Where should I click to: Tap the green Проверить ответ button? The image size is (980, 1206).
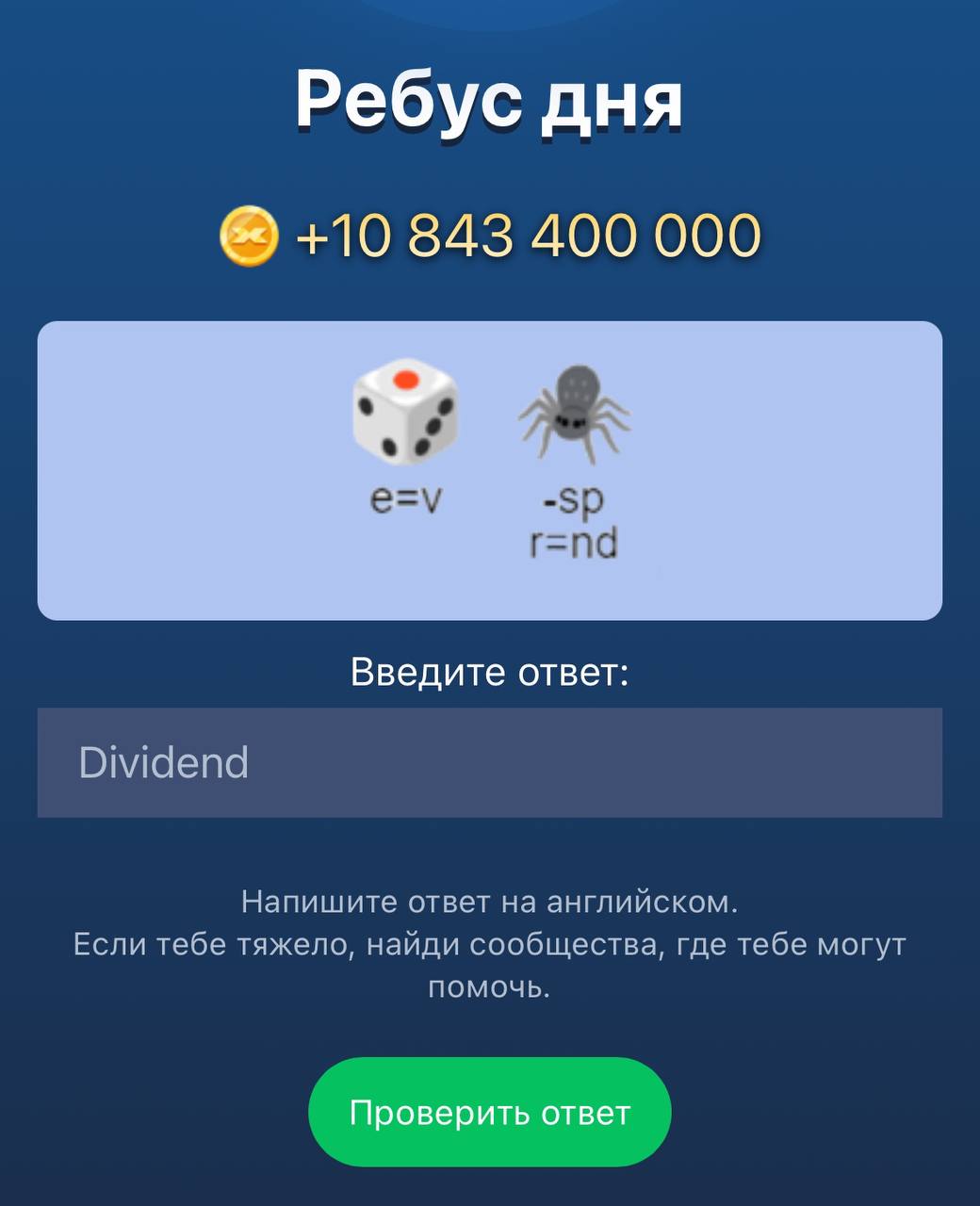point(489,1113)
